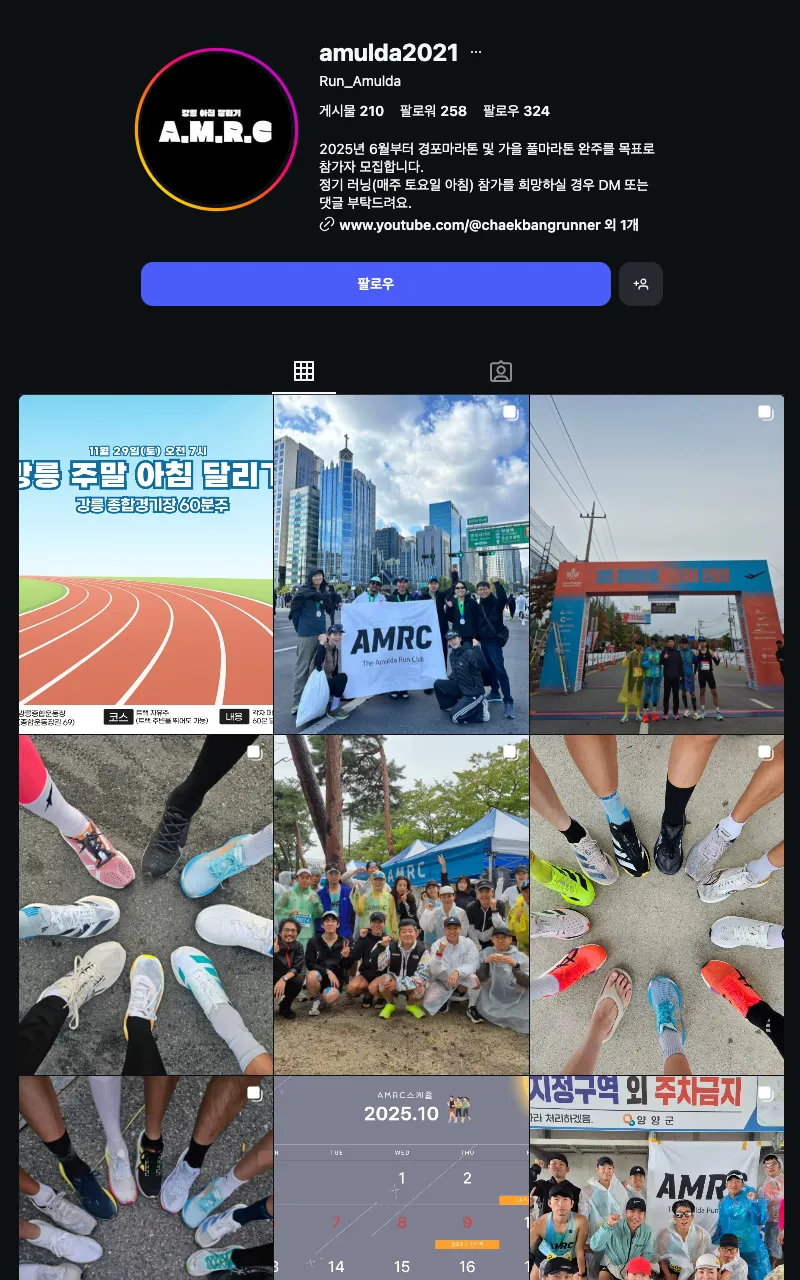Image resolution: width=800 pixels, height=1280 pixels.
Task: Open the three-dot options menu beside amulda2021
Action: (476, 51)
